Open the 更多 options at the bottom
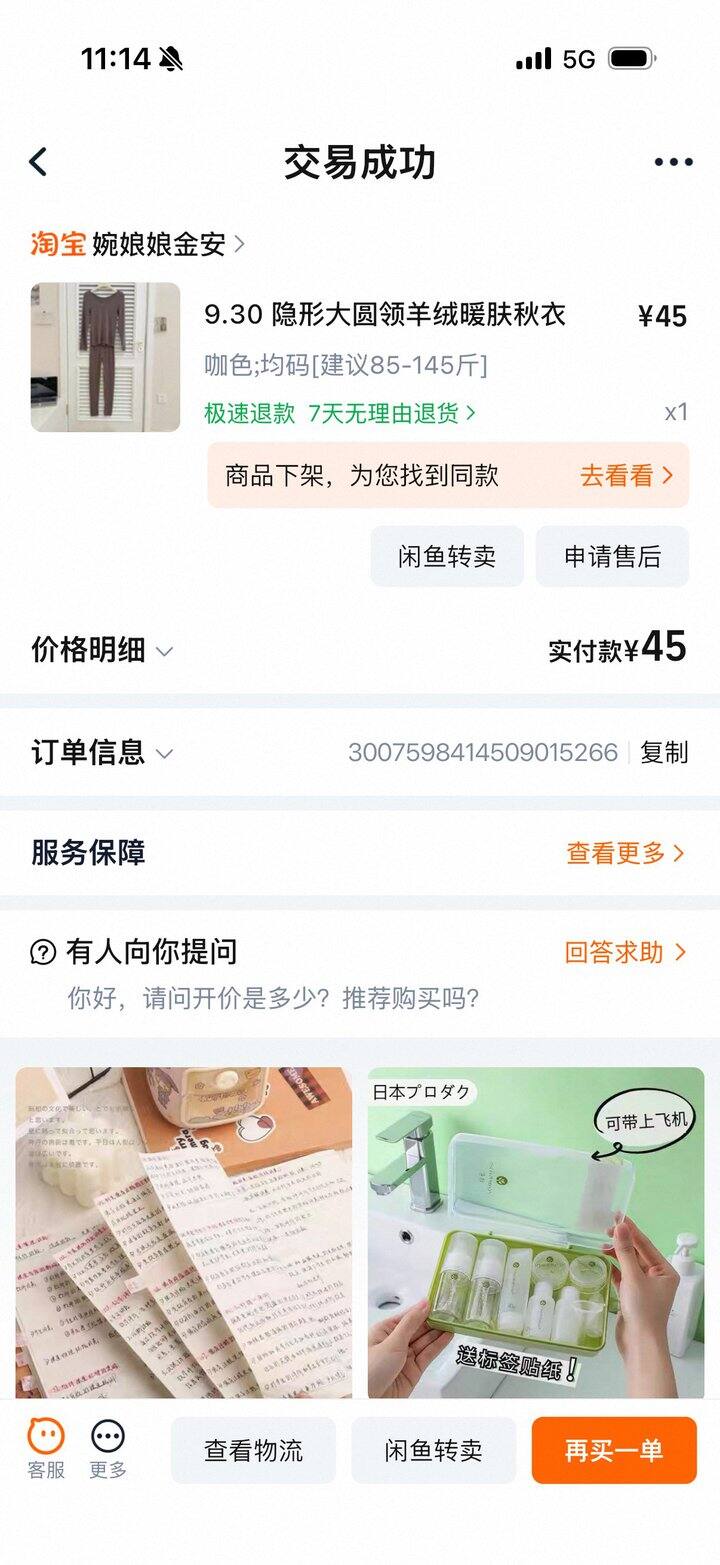The width and height of the screenshot is (720, 1565). 108,1448
